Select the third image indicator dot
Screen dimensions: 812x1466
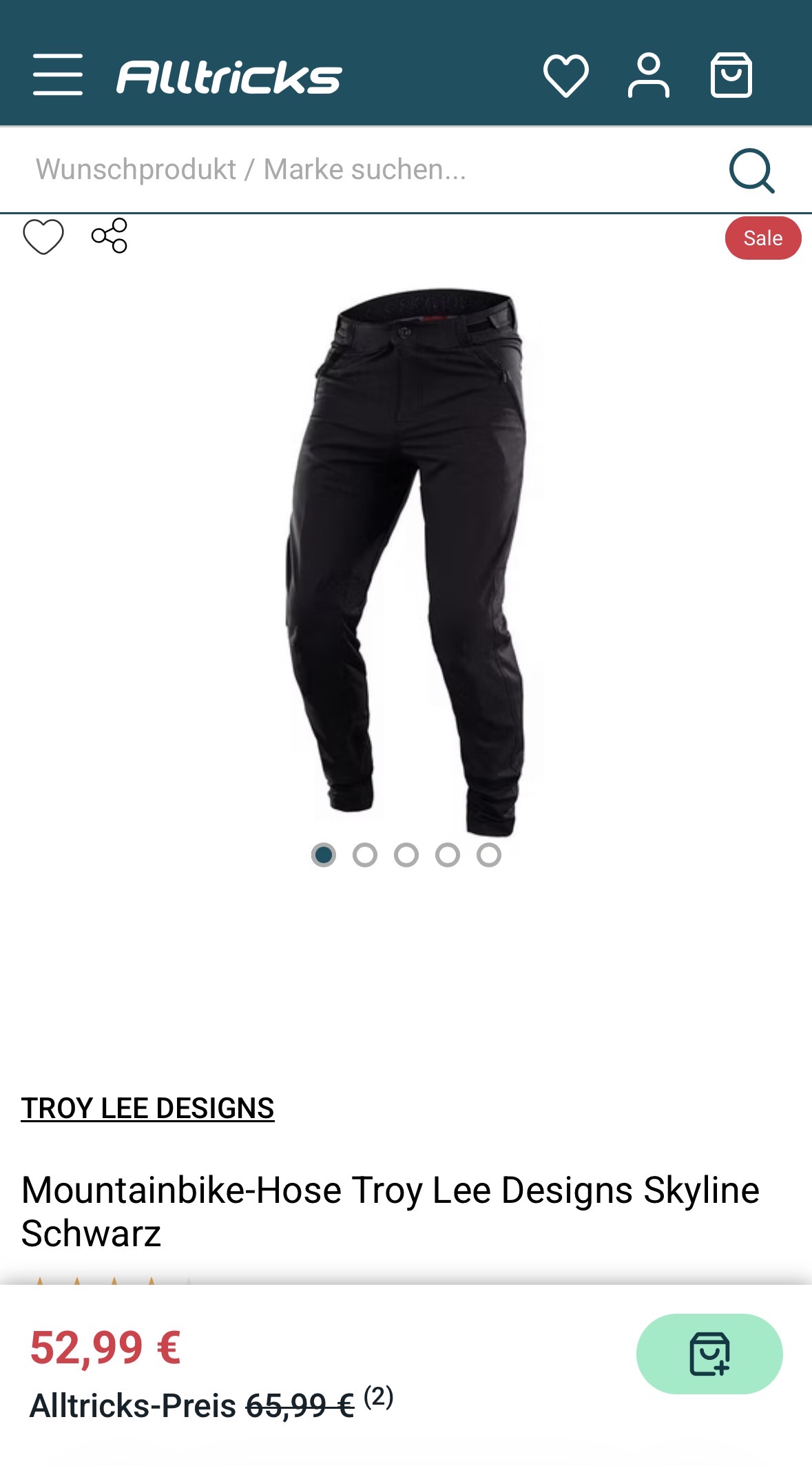(x=406, y=855)
